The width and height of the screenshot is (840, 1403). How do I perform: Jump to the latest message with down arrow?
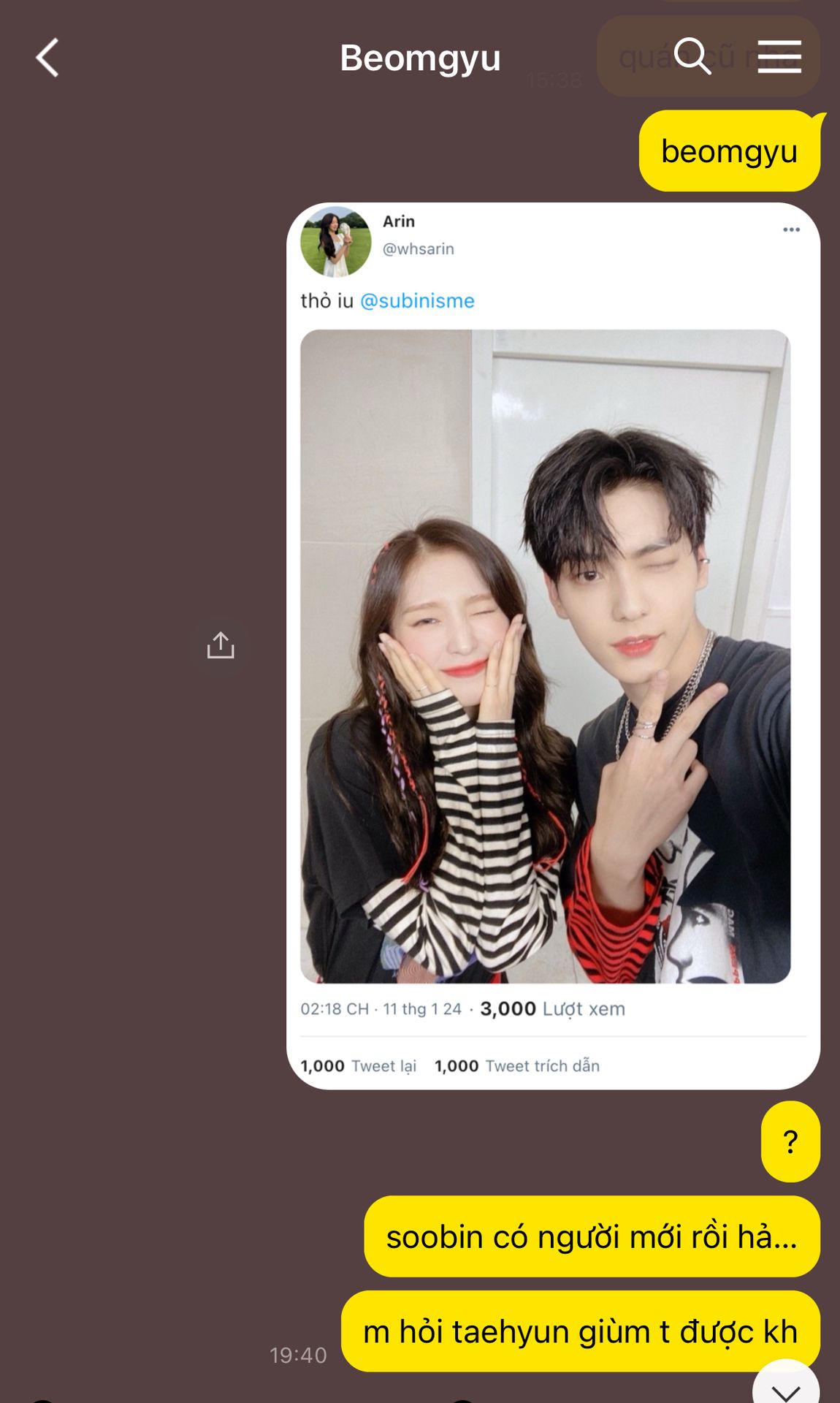786,1385
